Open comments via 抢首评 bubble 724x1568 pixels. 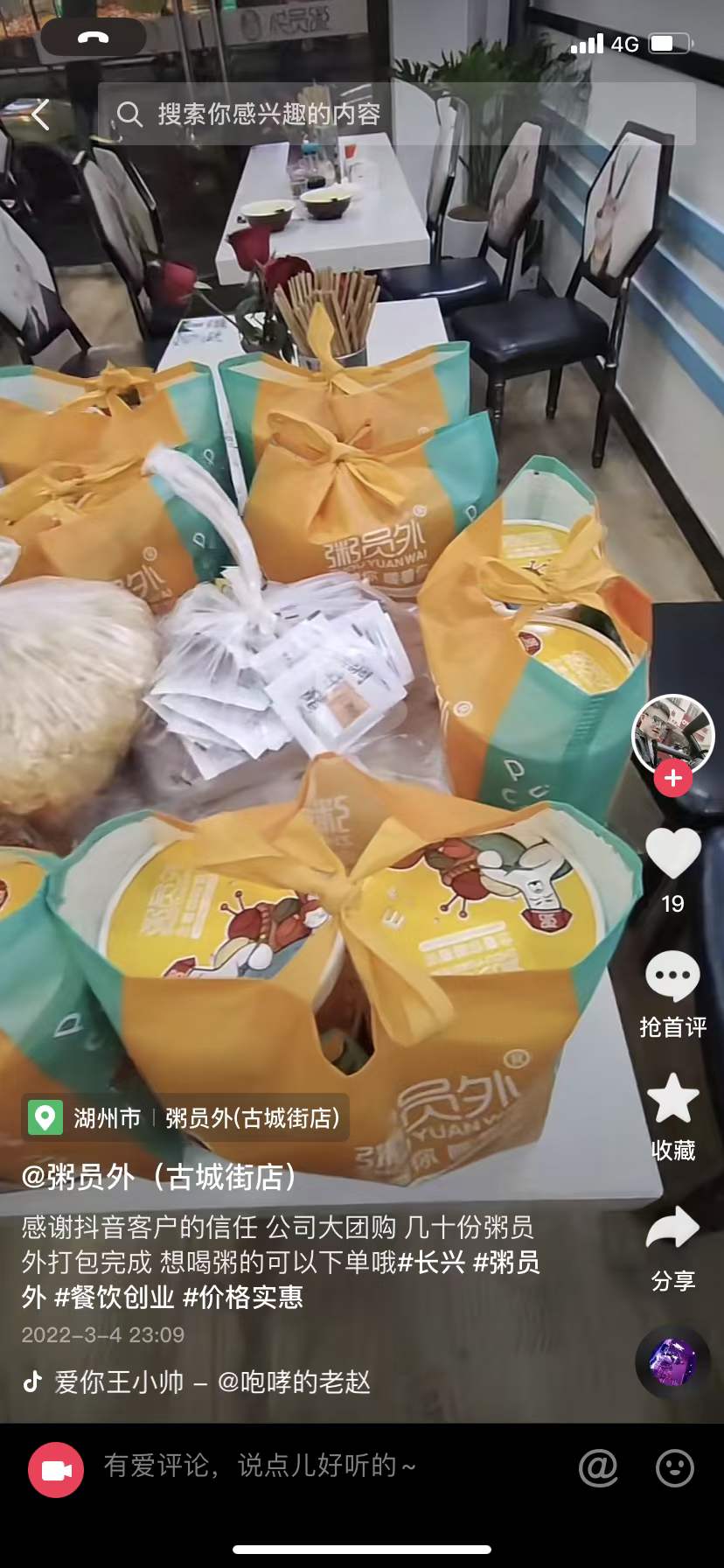point(672,977)
